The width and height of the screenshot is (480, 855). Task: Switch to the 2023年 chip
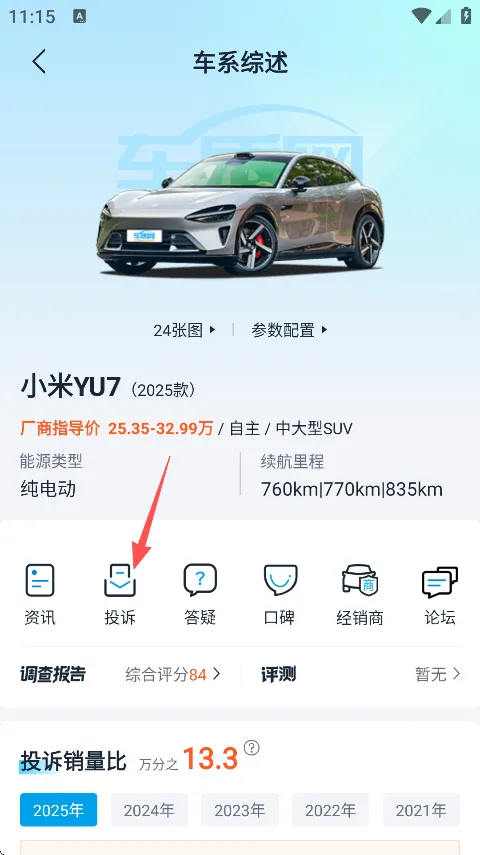240,810
